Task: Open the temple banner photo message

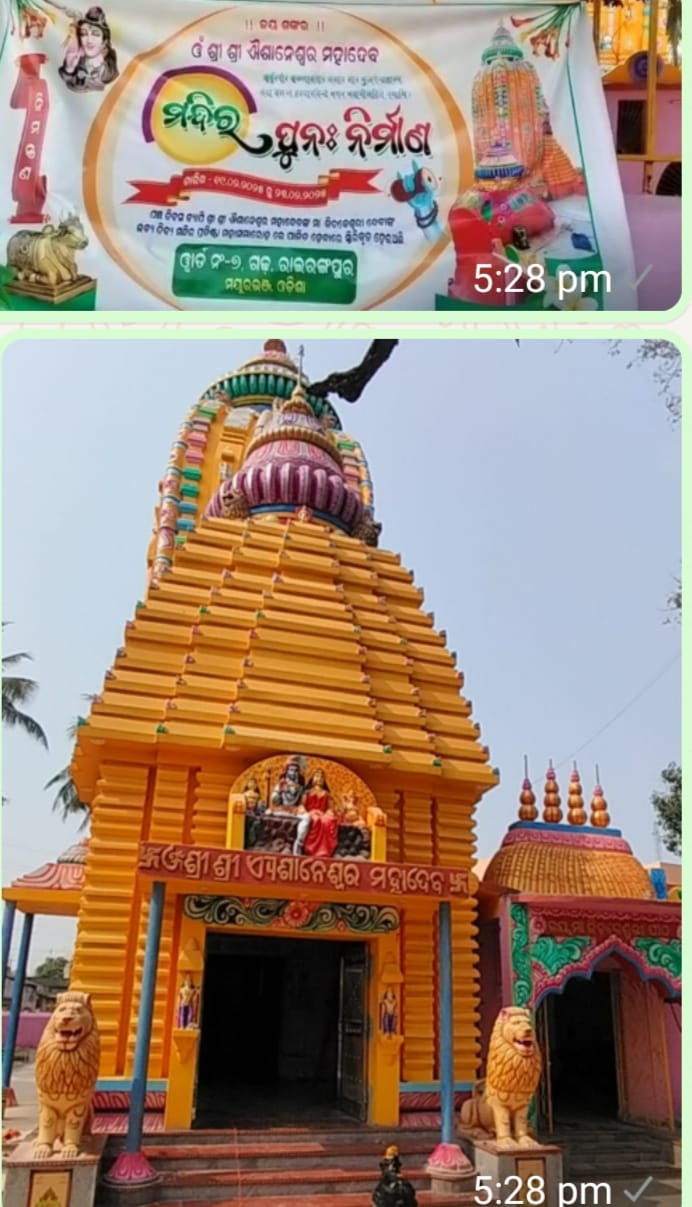Action: click(x=340, y=155)
